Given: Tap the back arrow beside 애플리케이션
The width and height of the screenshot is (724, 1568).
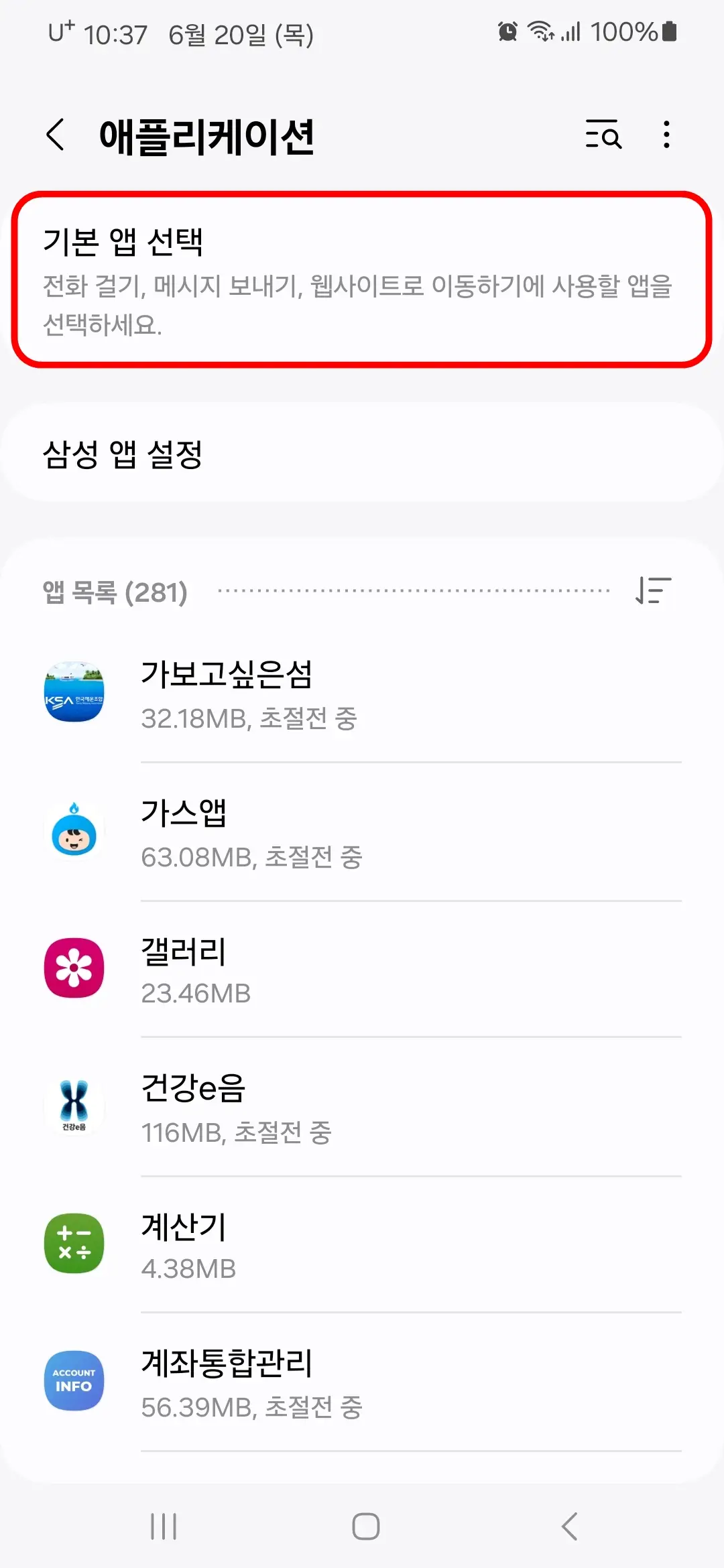Looking at the screenshot, I should point(55,135).
